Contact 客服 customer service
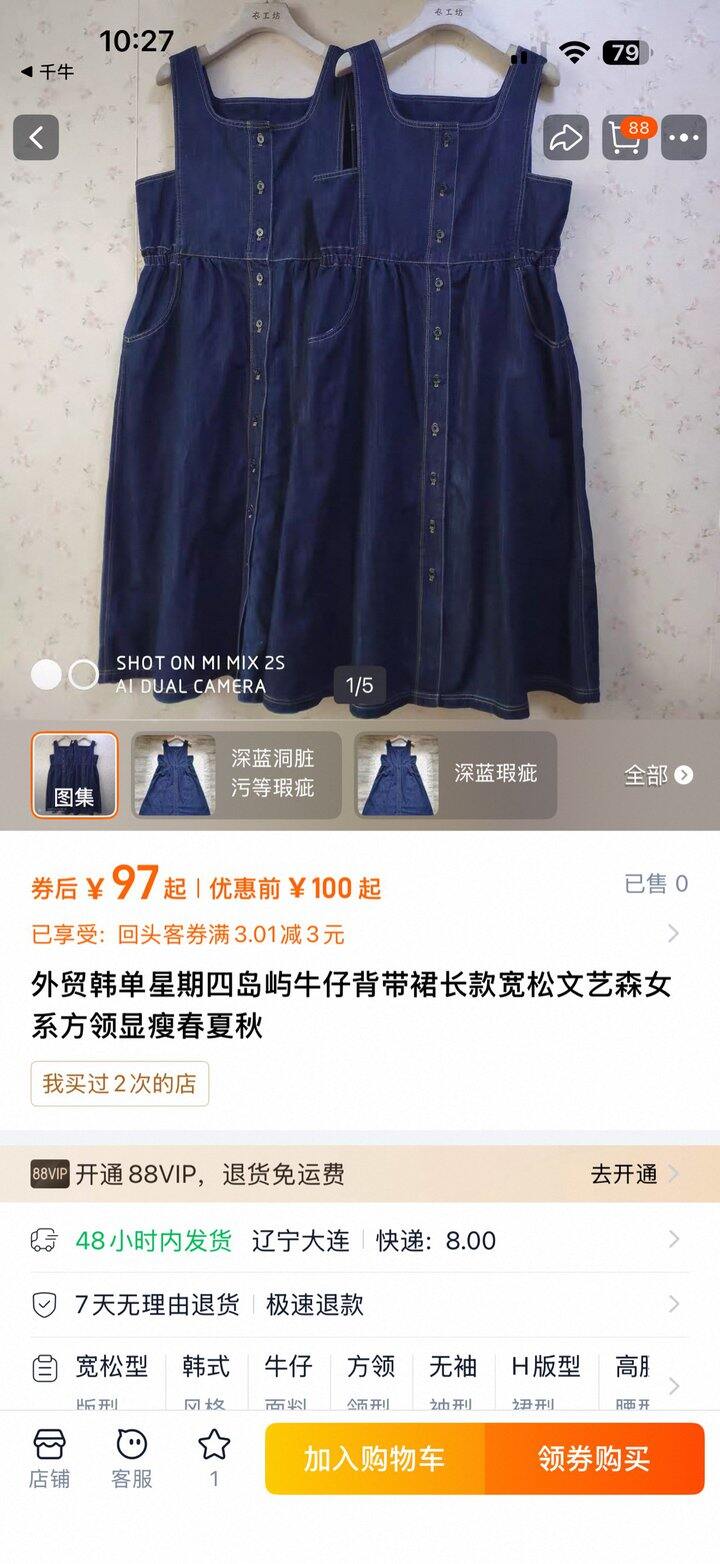720x1564 pixels. pyautogui.click(x=132, y=1458)
